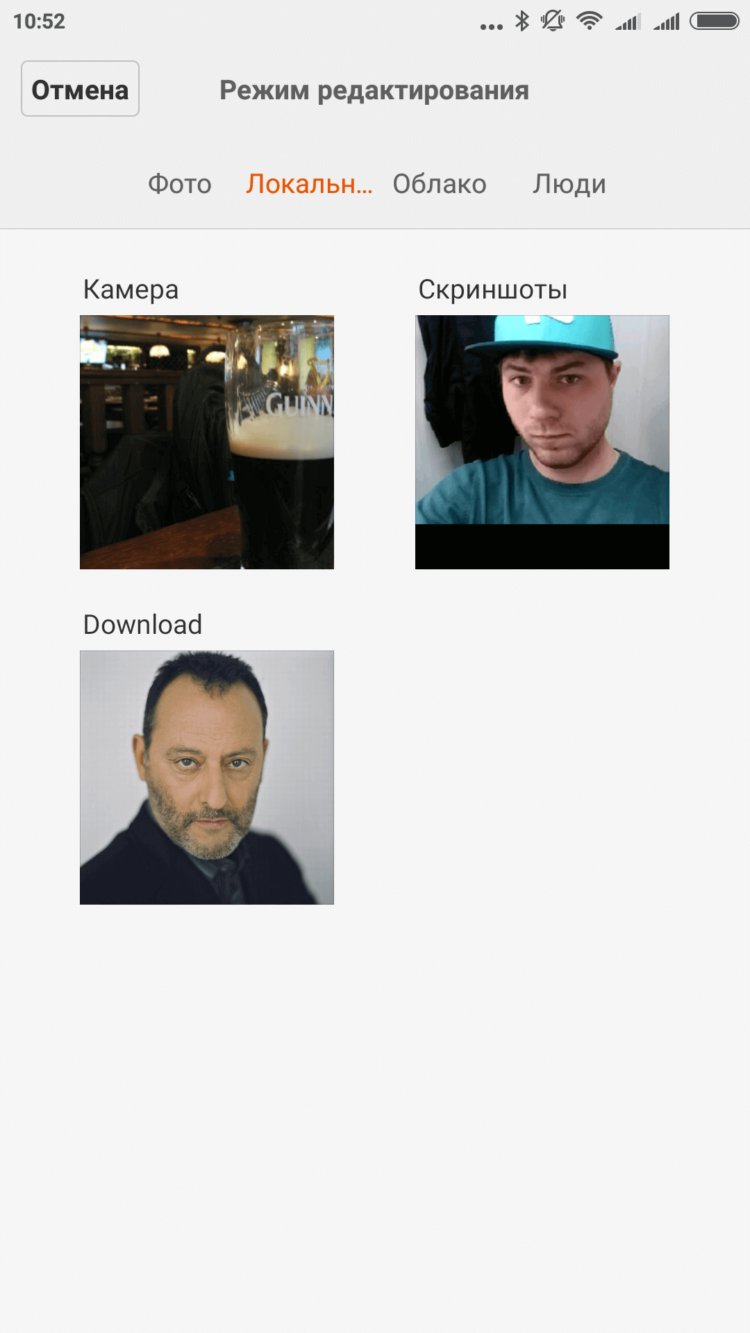
Task: Pick the Download album
Action: (207, 777)
